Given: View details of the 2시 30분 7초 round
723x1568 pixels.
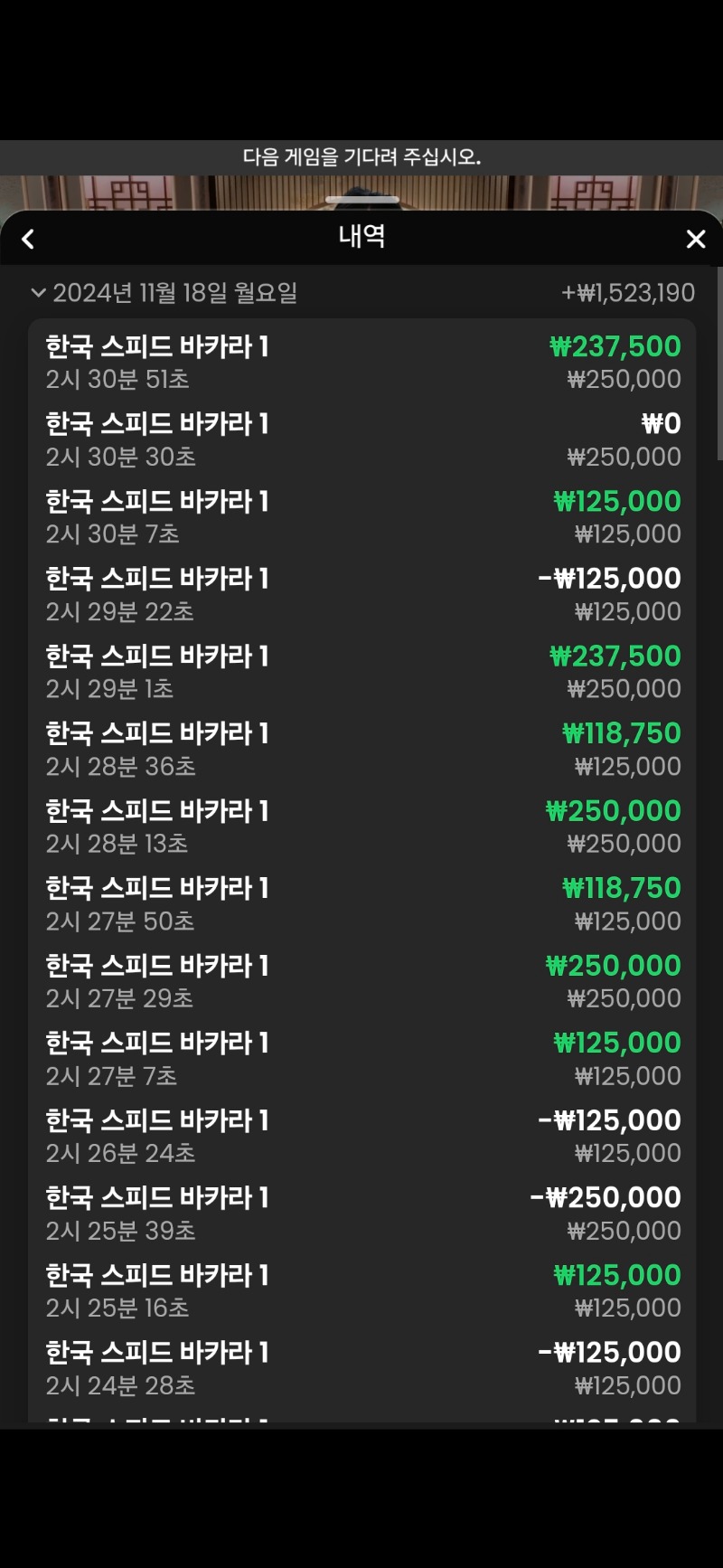Looking at the screenshot, I should [x=361, y=517].
